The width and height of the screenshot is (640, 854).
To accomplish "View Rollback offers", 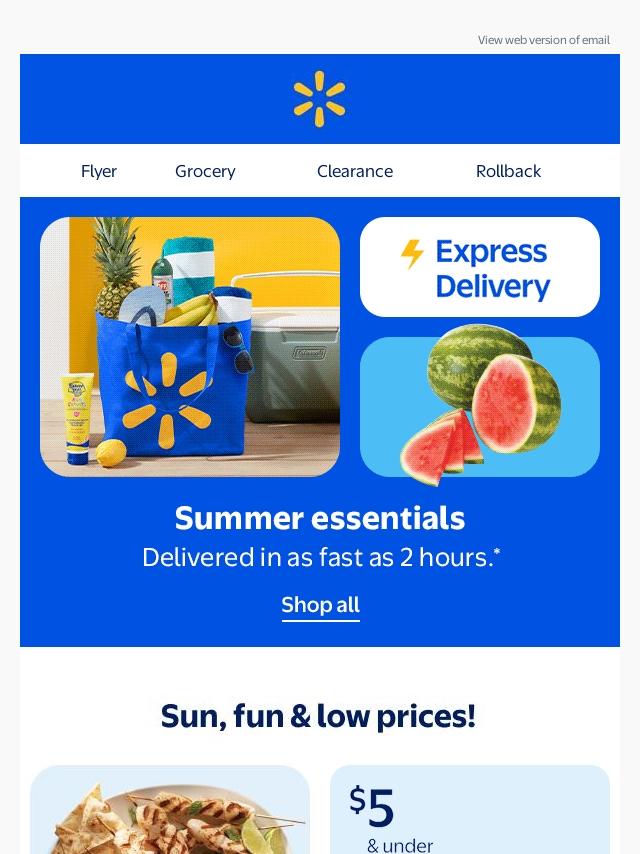I will pos(508,171).
